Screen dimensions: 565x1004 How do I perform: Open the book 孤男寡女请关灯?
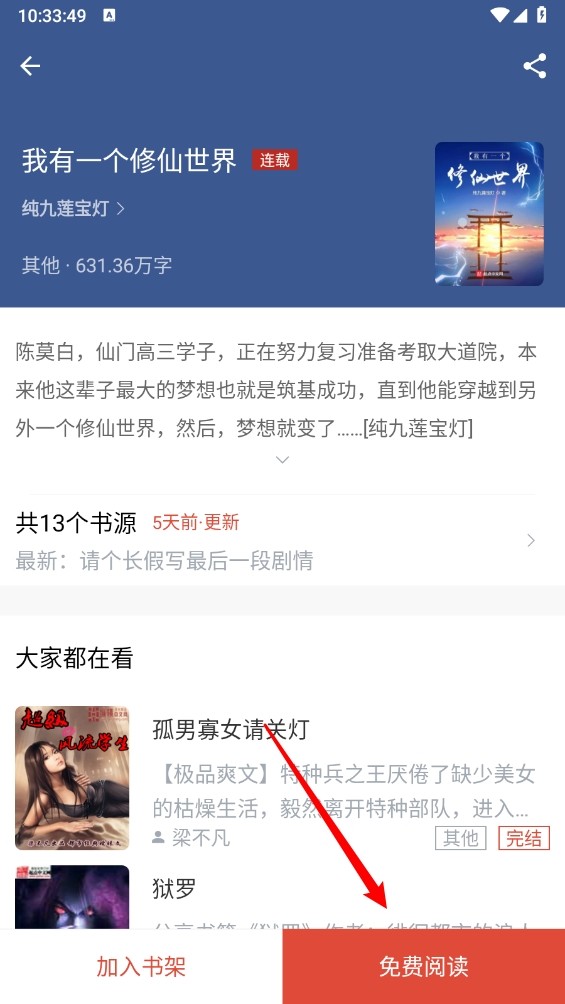point(282,778)
